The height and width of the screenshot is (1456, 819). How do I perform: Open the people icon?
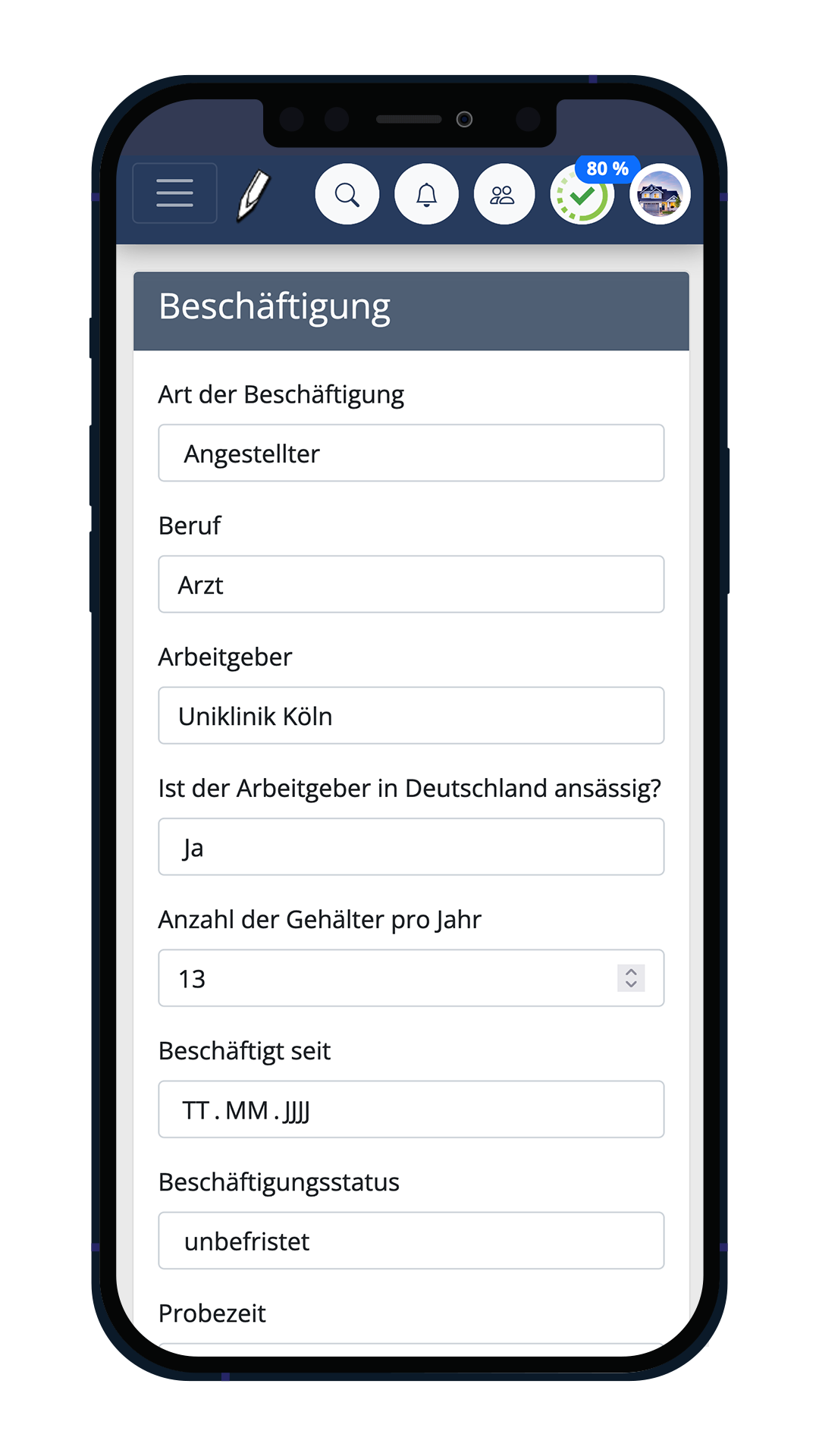[504, 194]
